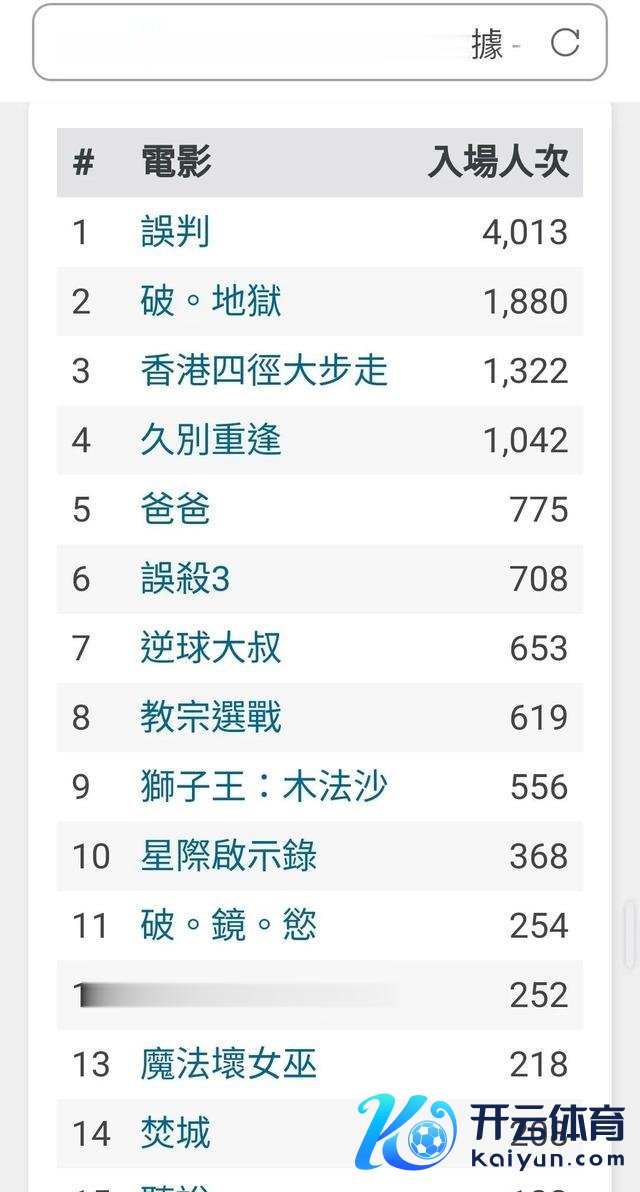Viewport: 640px width, 1192px height.
Task: Open the movie link 久別重逢
Action: coord(211,440)
